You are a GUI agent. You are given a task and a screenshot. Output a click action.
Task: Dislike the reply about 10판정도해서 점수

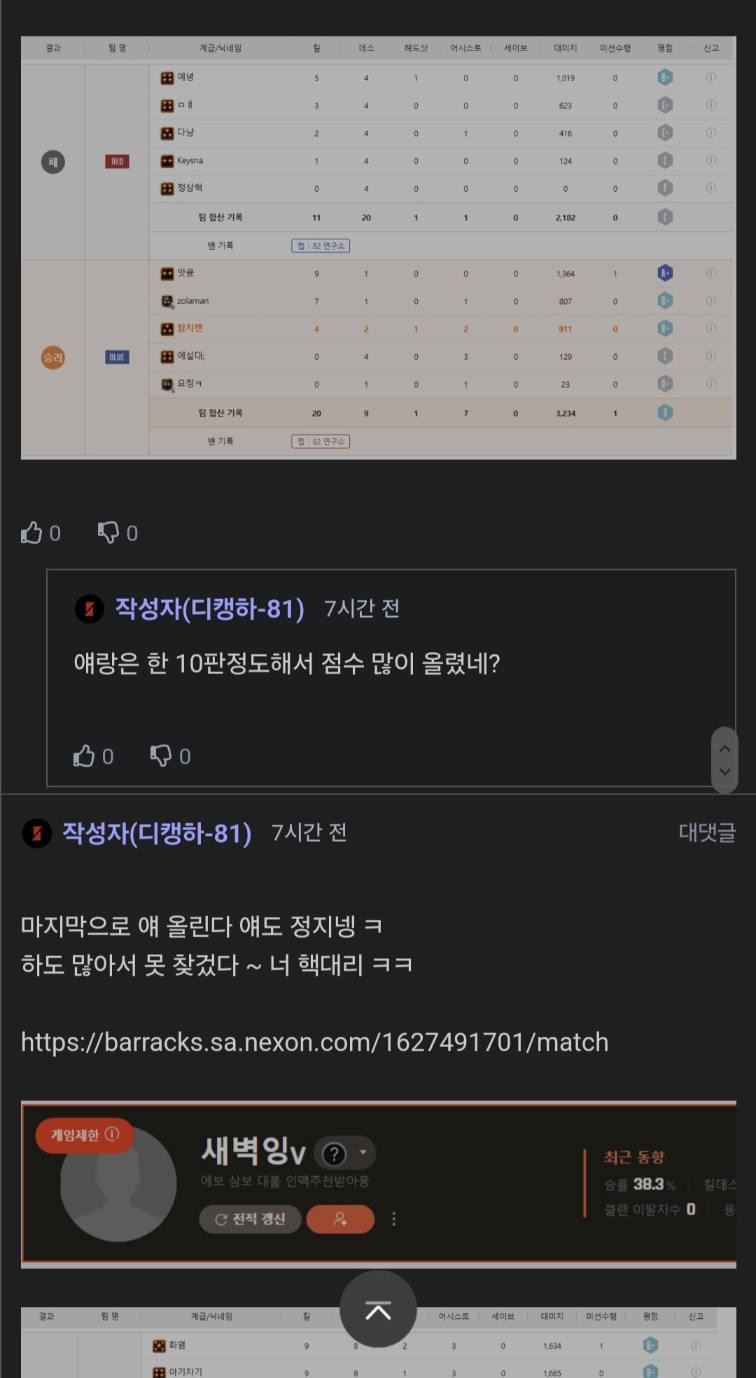(x=161, y=756)
